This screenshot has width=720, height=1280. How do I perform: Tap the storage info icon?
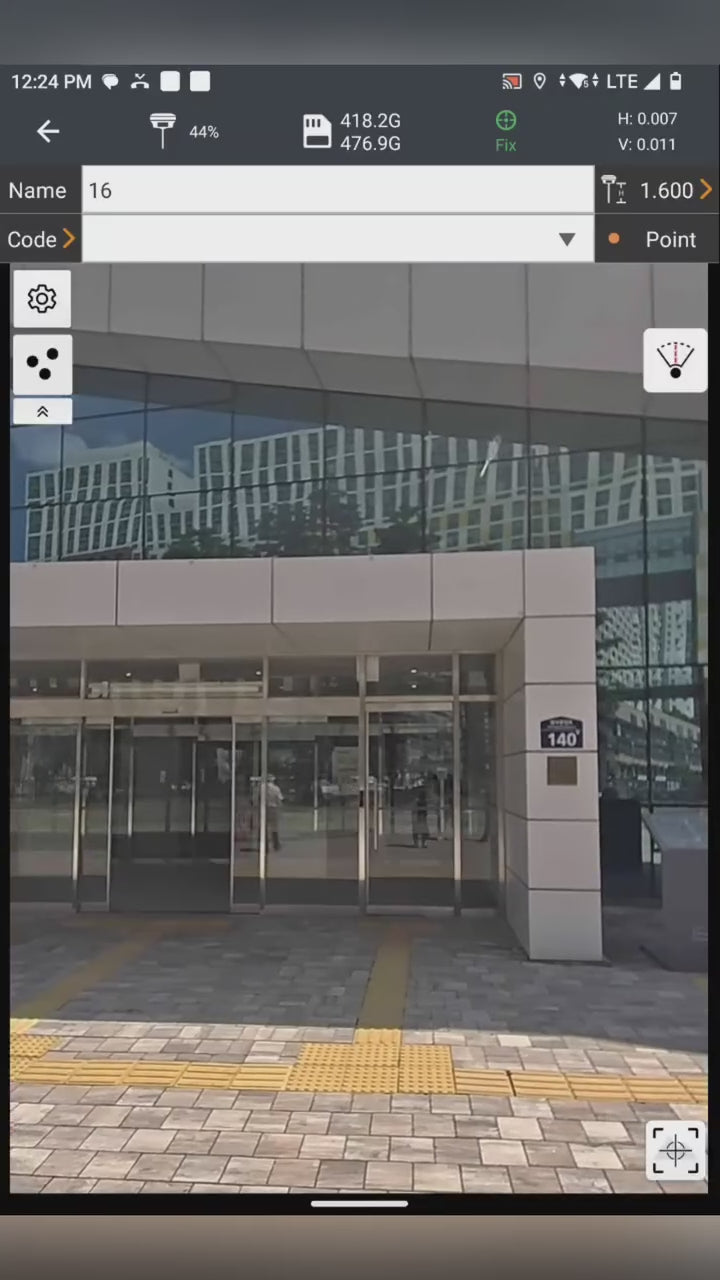(x=317, y=131)
